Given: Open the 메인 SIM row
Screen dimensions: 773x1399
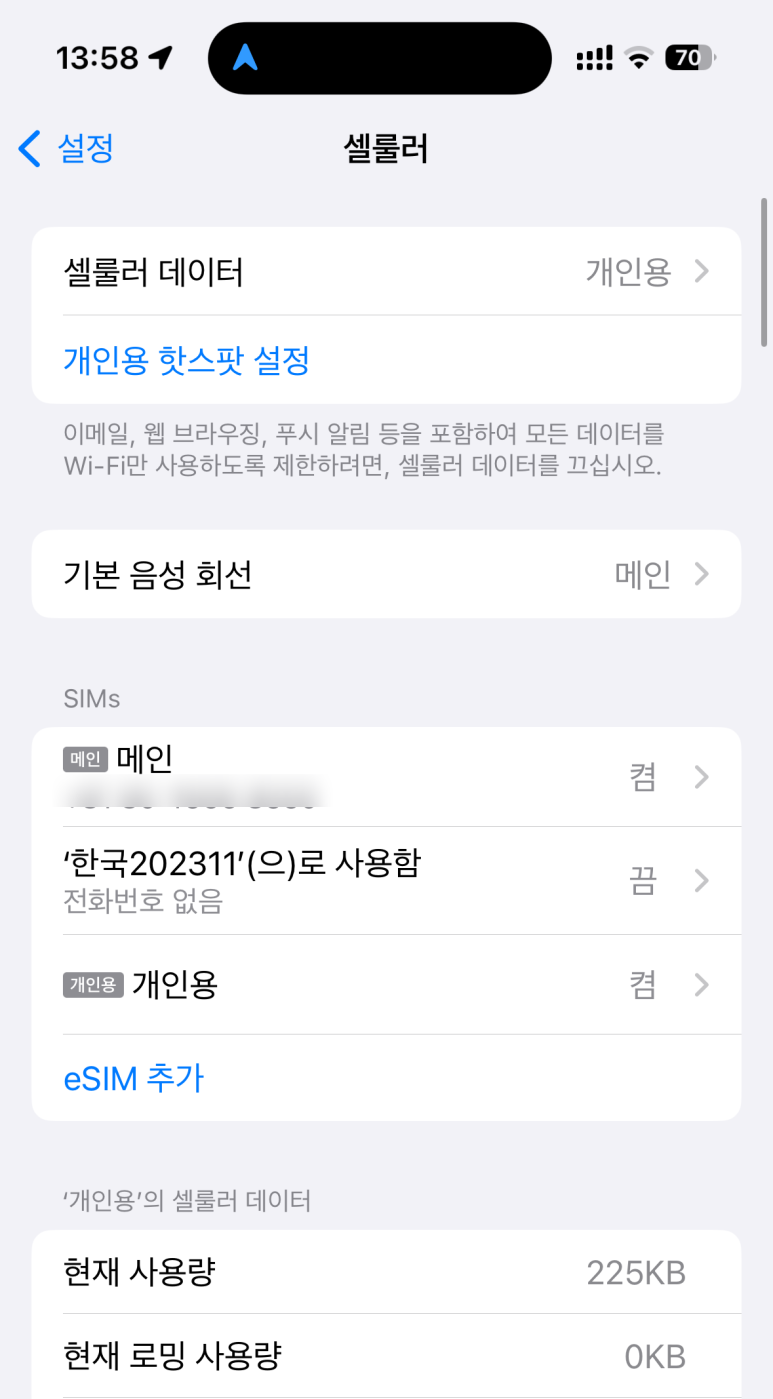Looking at the screenshot, I should pyautogui.click(x=386, y=777).
